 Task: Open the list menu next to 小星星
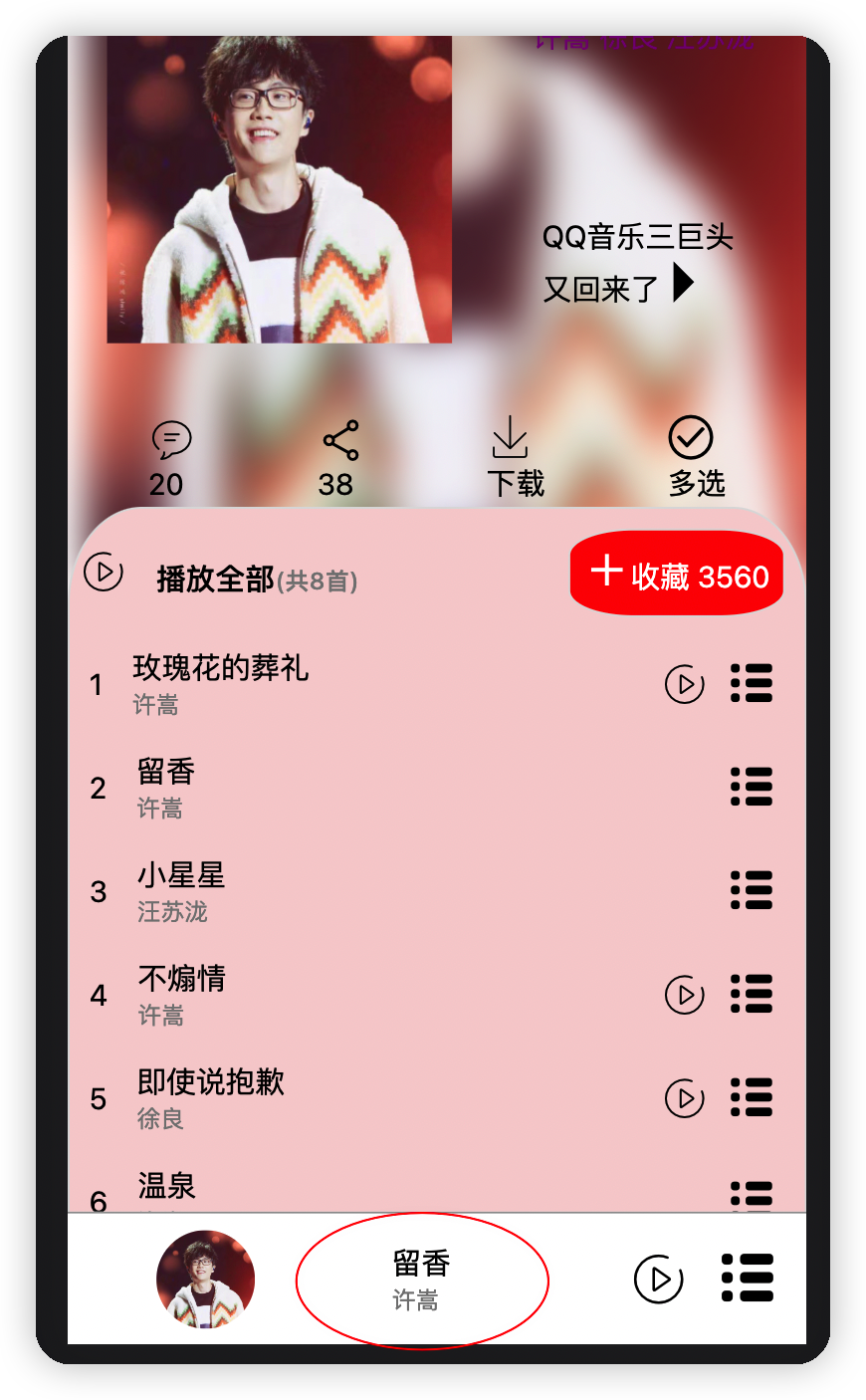click(752, 890)
